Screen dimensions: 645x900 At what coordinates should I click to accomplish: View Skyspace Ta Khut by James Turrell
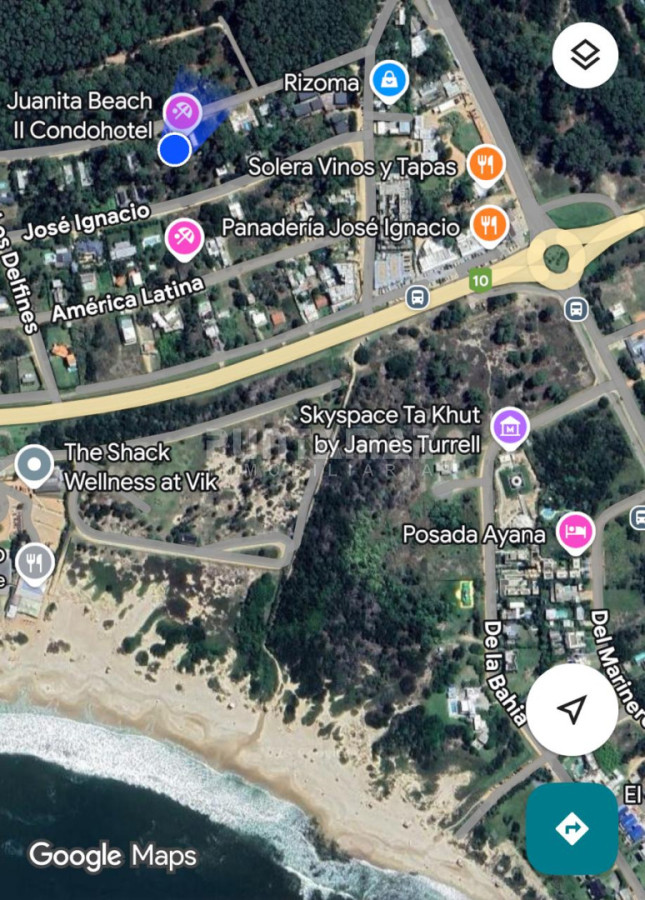510,427
